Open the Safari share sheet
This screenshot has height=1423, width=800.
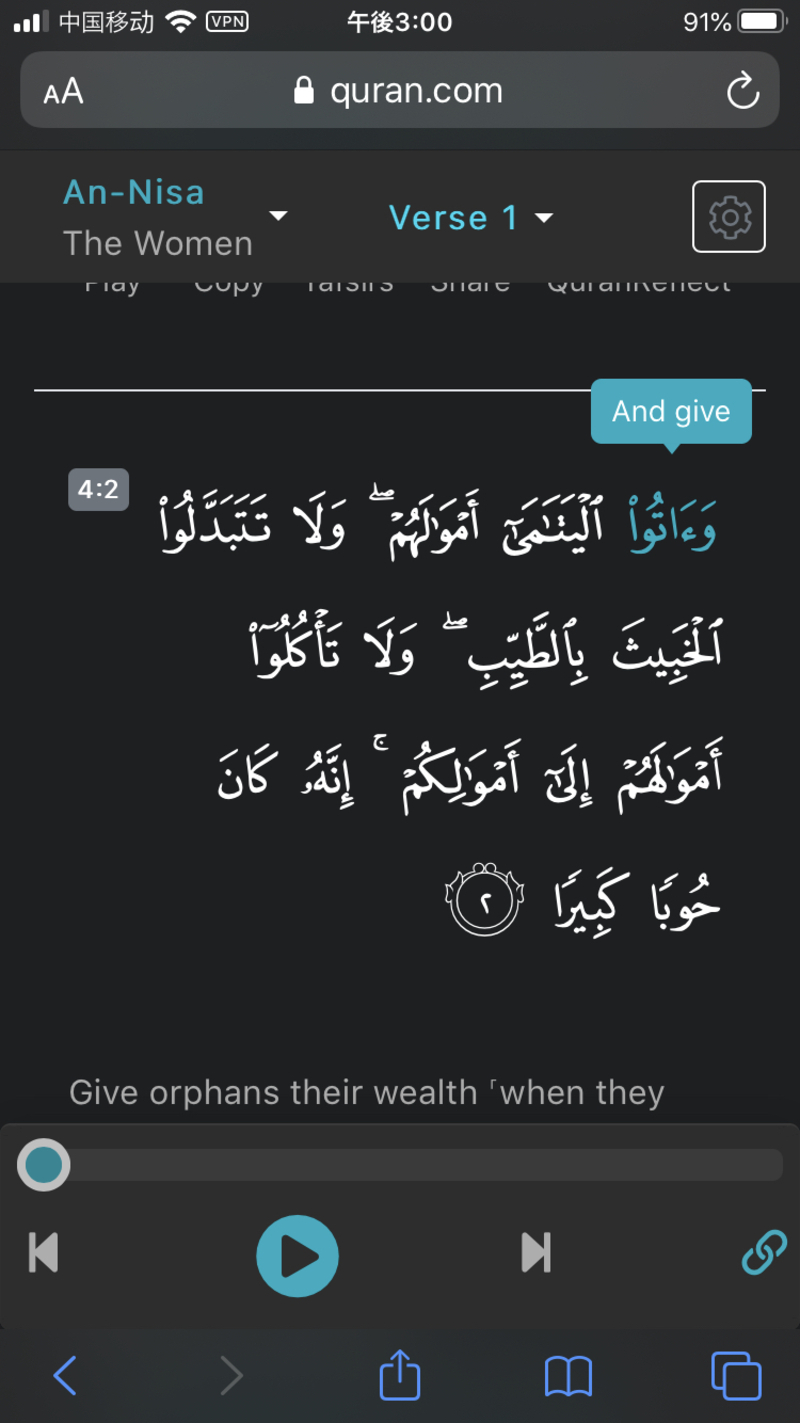tap(400, 1376)
